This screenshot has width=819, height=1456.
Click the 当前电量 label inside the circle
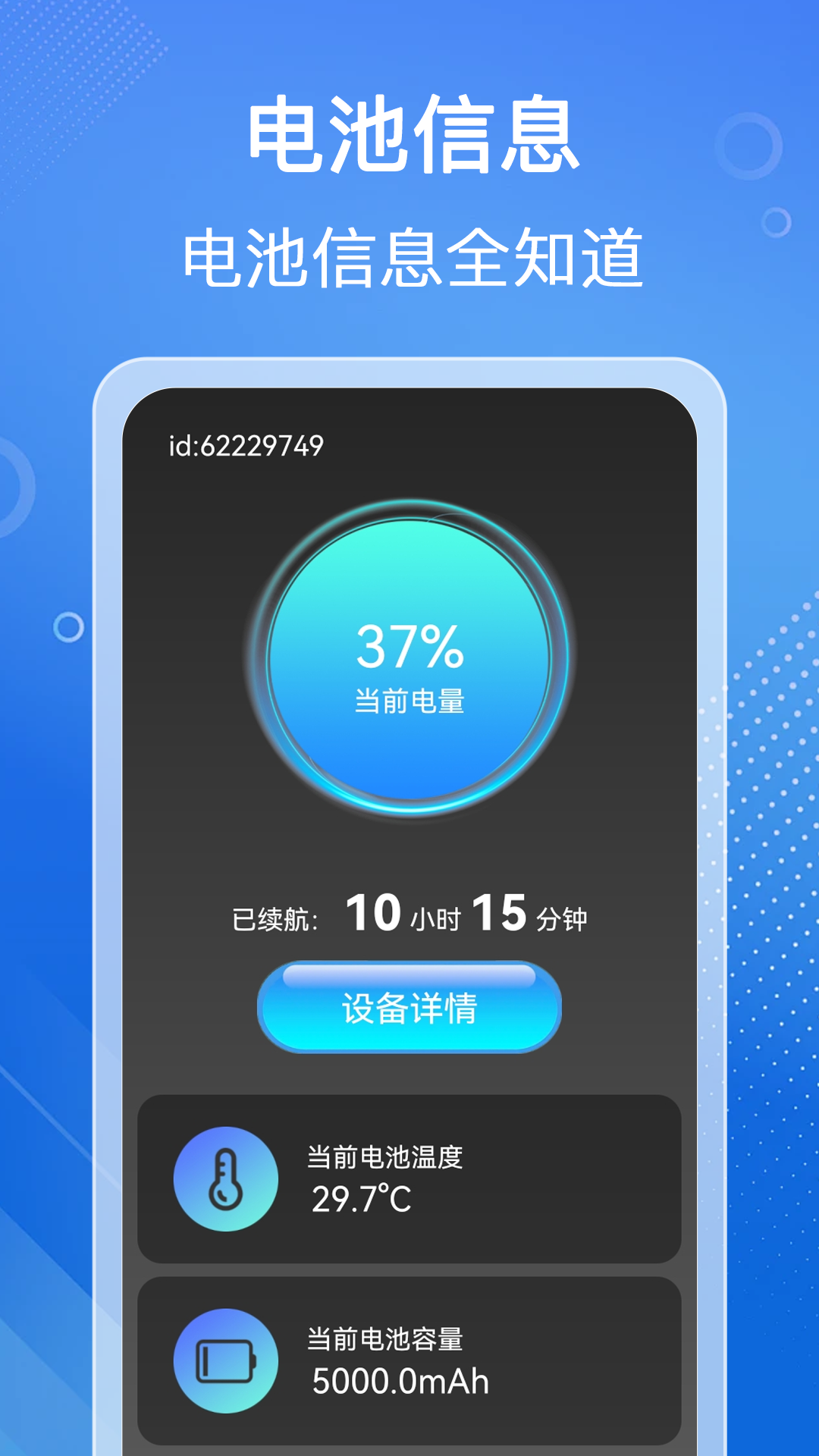pos(409,701)
